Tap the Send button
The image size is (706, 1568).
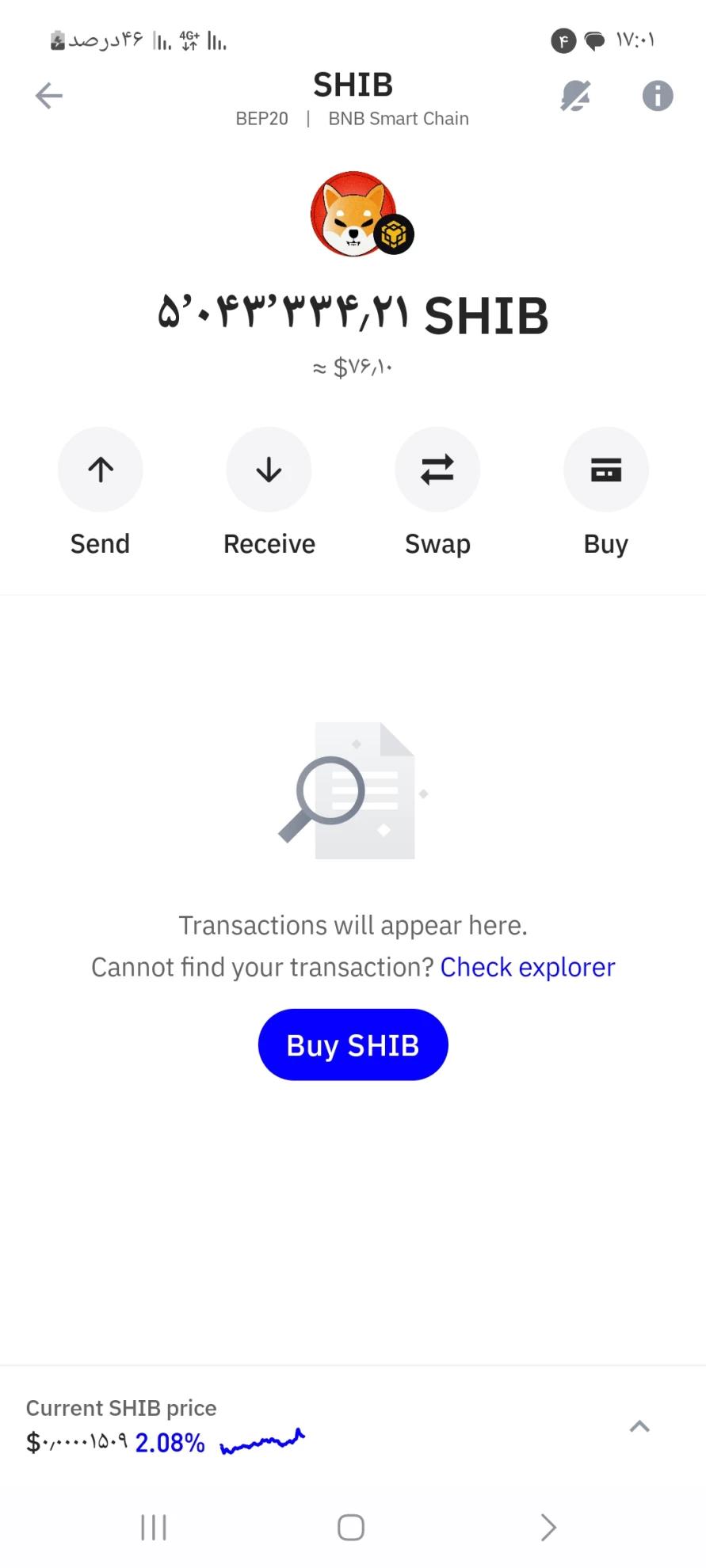(101, 470)
